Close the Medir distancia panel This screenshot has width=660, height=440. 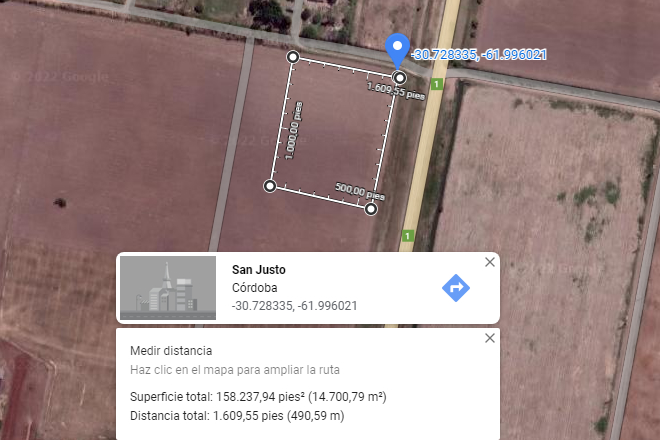pos(489,338)
